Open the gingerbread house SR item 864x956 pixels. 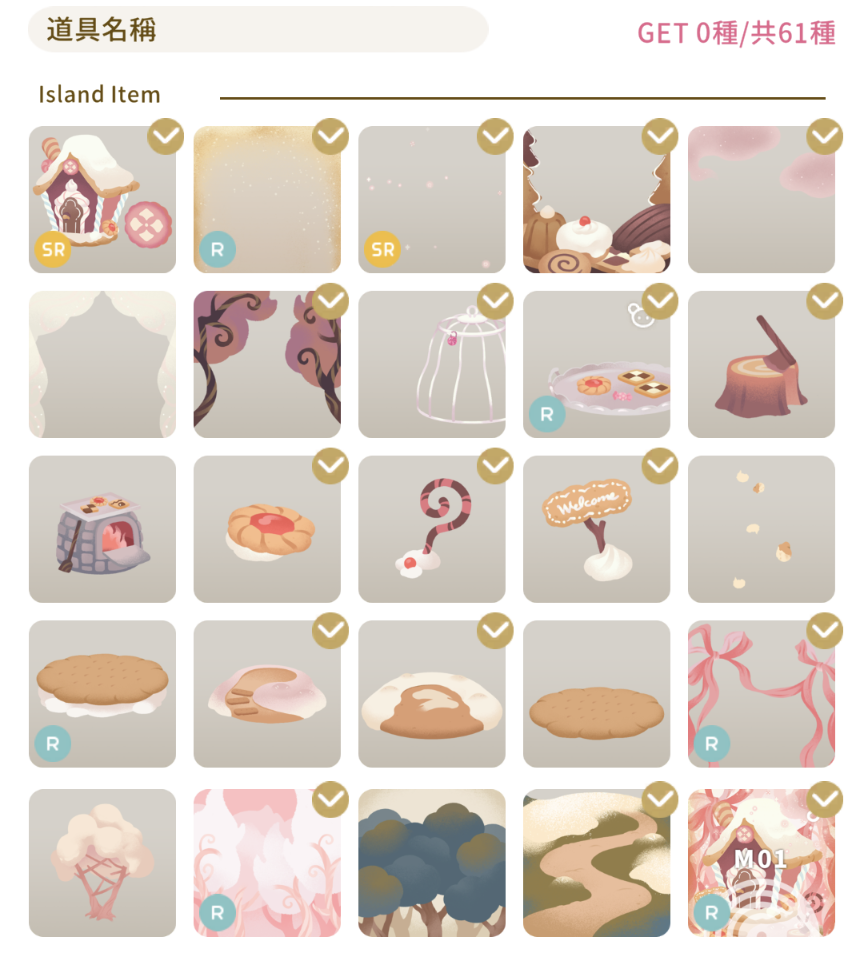coord(102,199)
